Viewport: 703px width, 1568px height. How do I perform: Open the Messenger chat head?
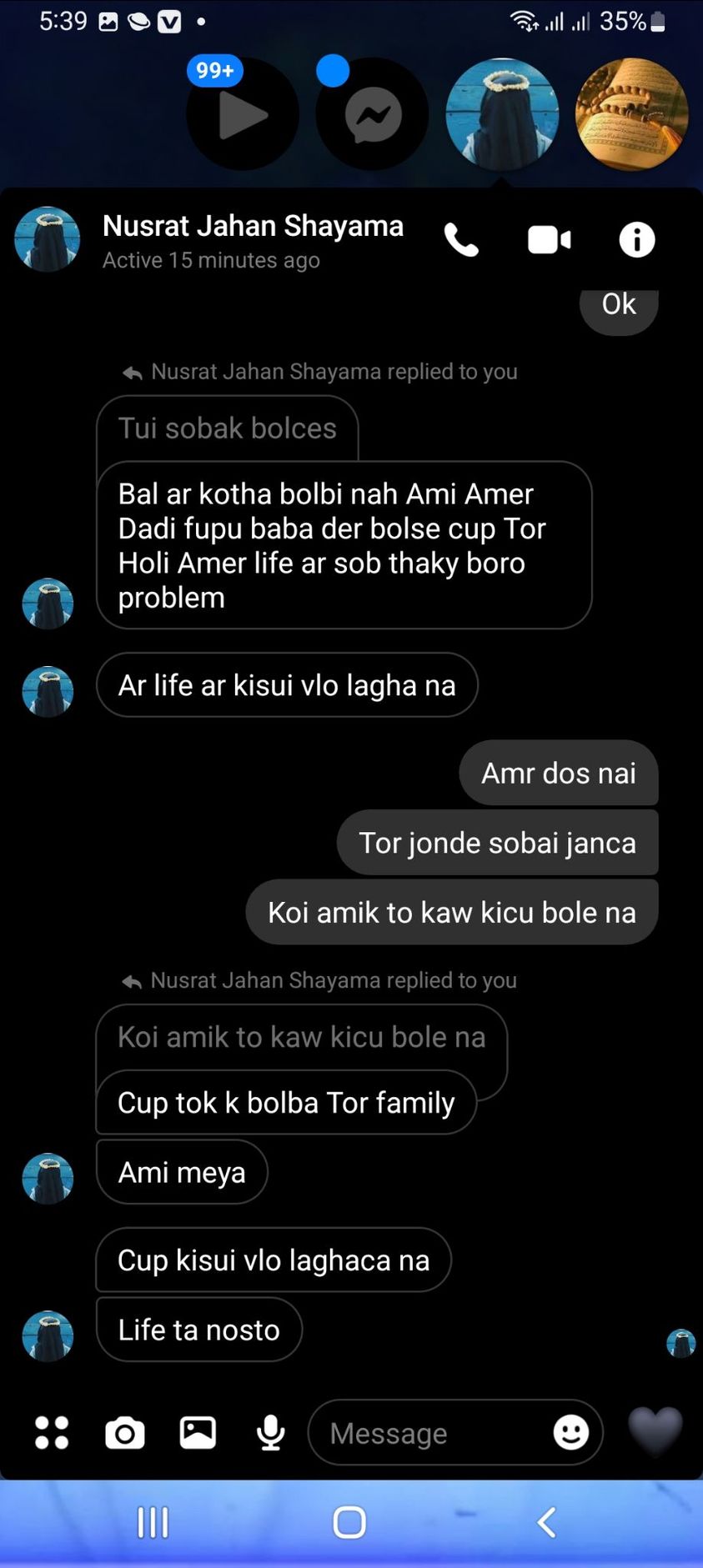pos(373,114)
